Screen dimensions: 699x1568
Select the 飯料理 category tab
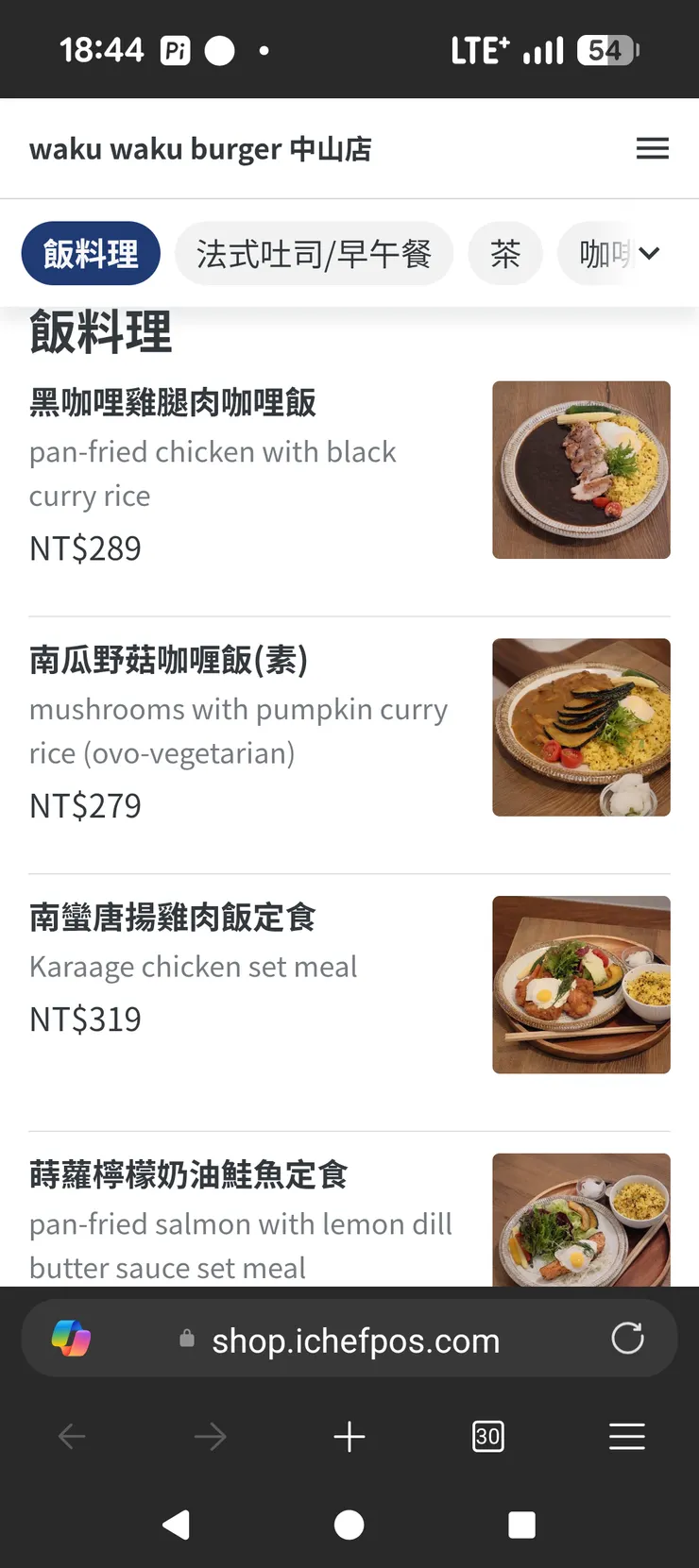(90, 253)
